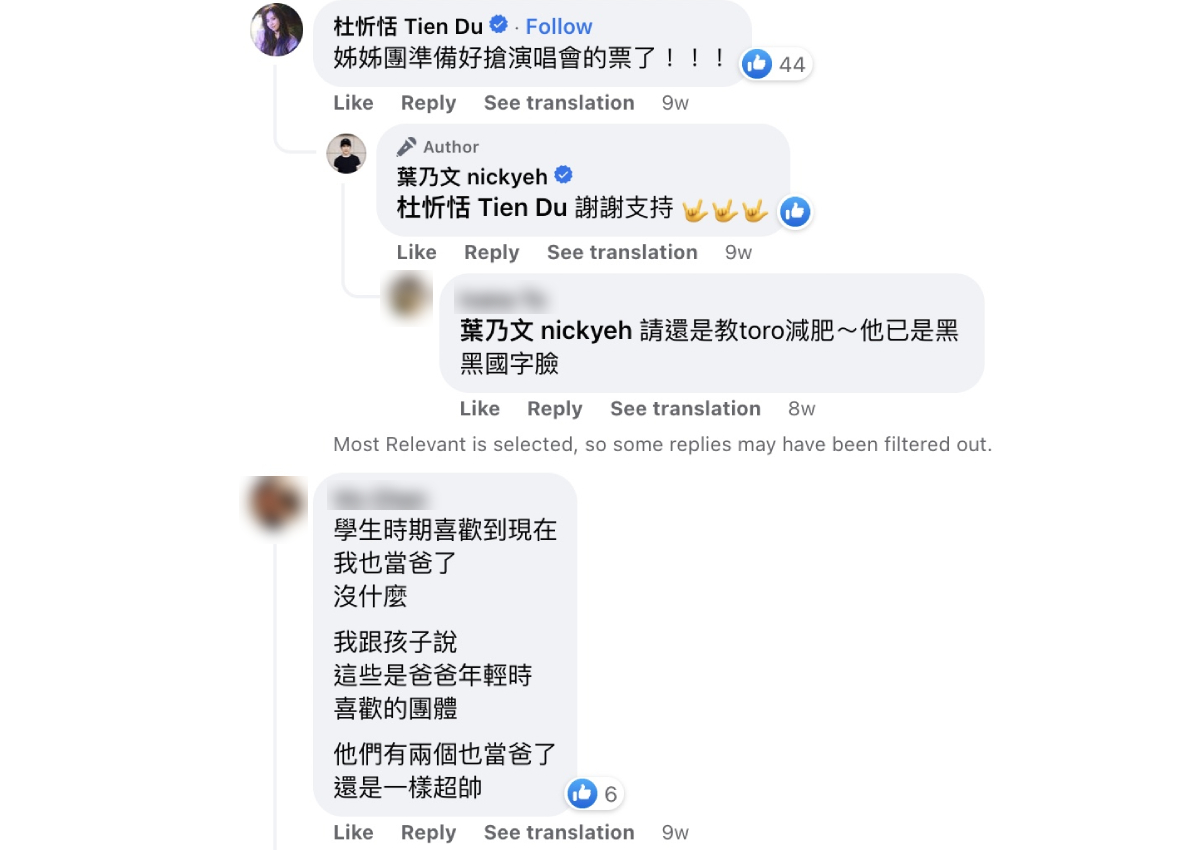Open nickyeh's avatar next to the Author reply
Image resolution: width=1200 pixels, height=851 pixels.
click(346, 154)
